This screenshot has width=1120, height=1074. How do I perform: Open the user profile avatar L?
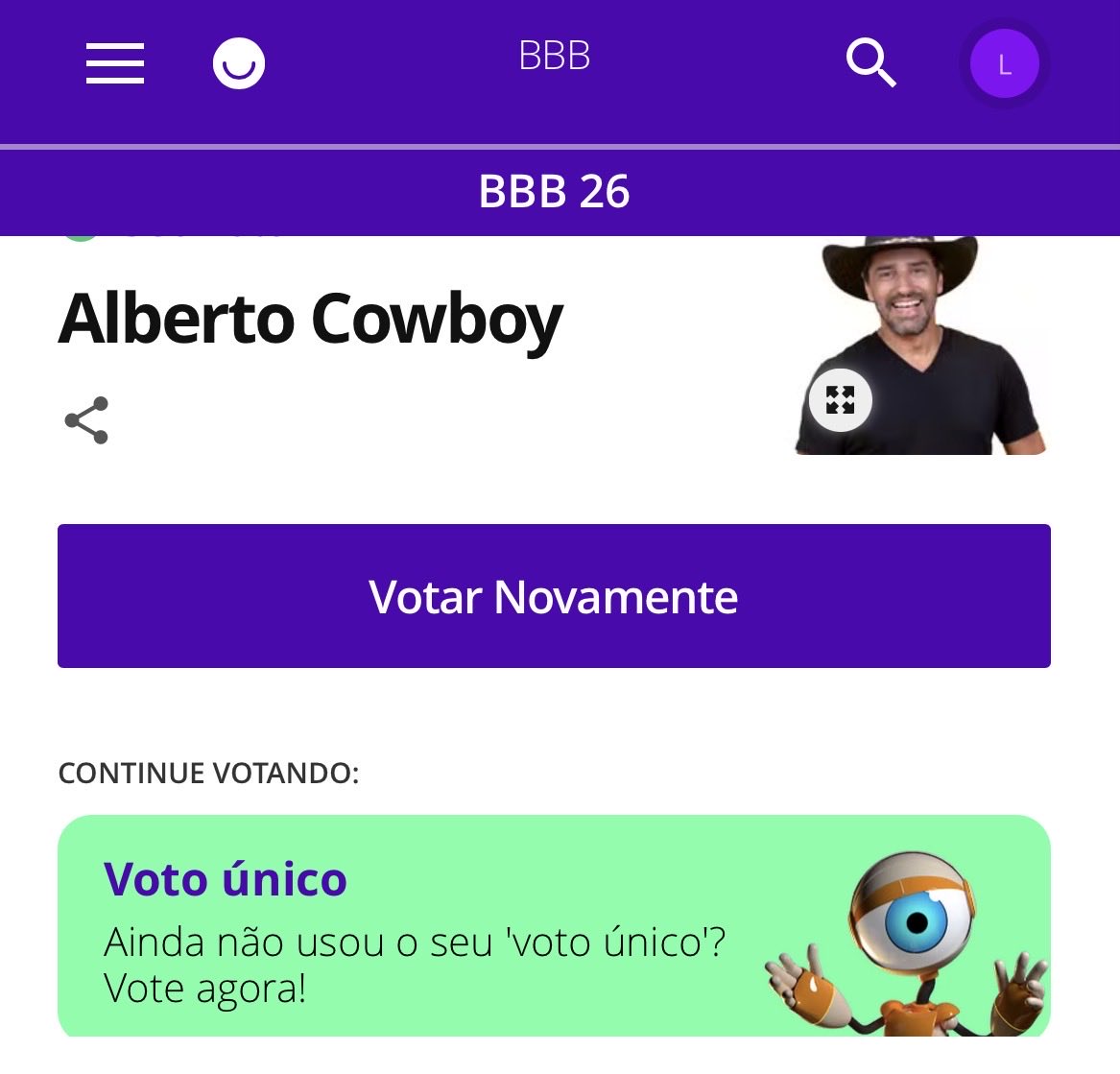[x=1004, y=64]
